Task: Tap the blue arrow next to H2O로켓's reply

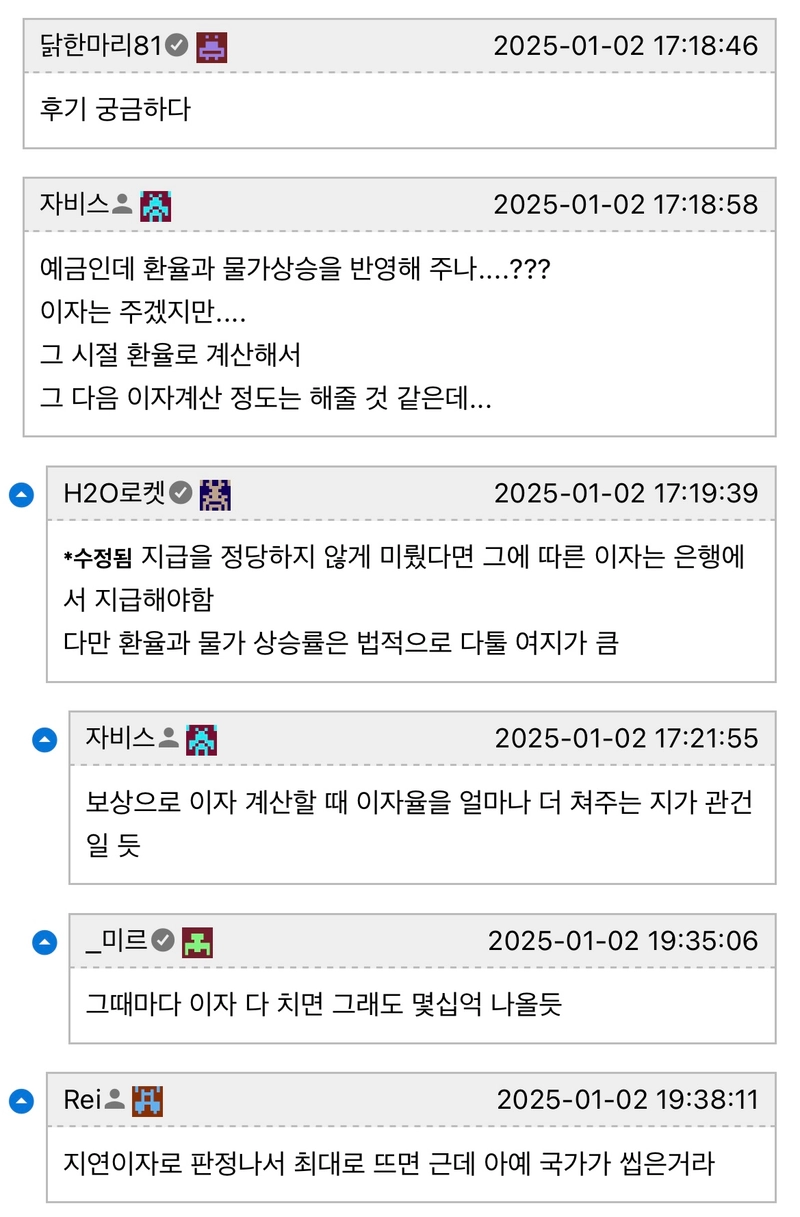Action: click(x=21, y=494)
